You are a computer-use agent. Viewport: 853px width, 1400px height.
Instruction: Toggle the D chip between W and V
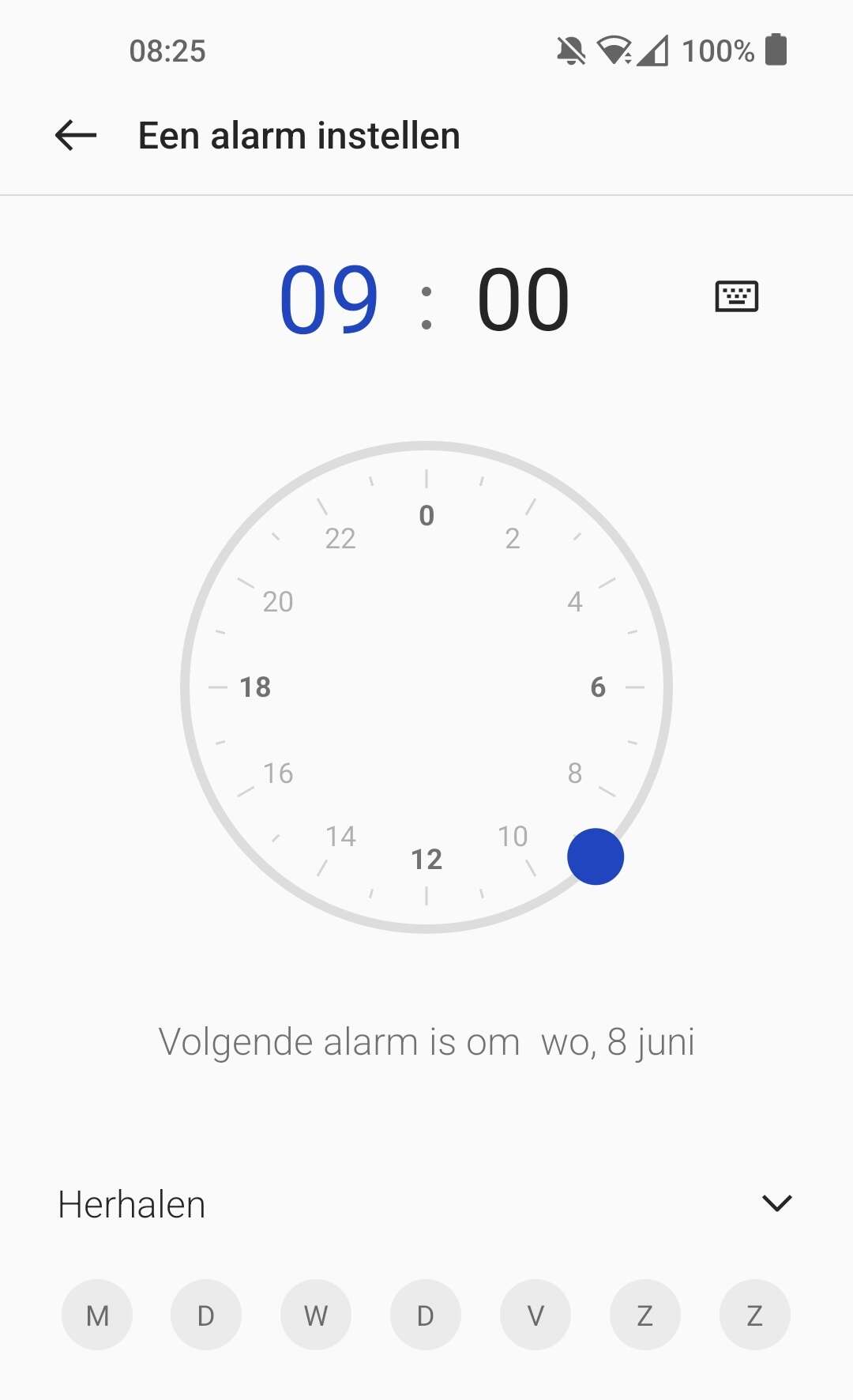(426, 1315)
